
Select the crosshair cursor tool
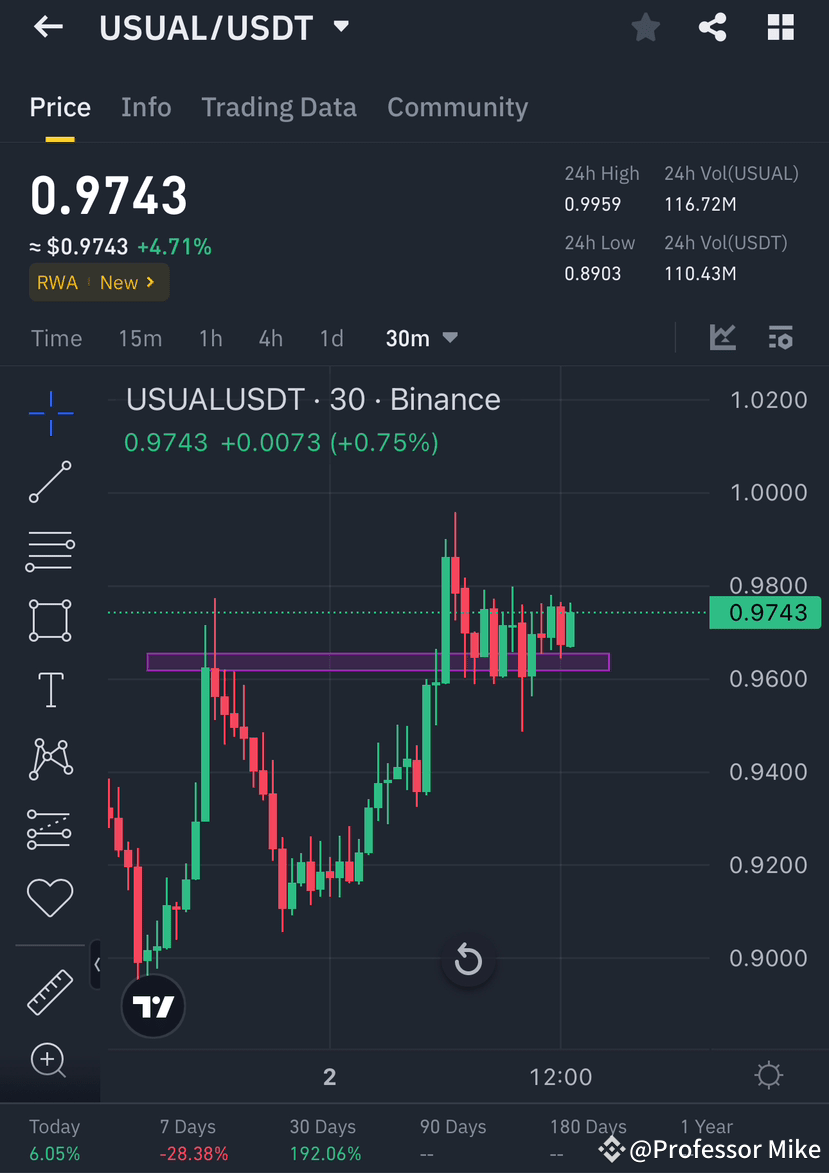point(50,413)
